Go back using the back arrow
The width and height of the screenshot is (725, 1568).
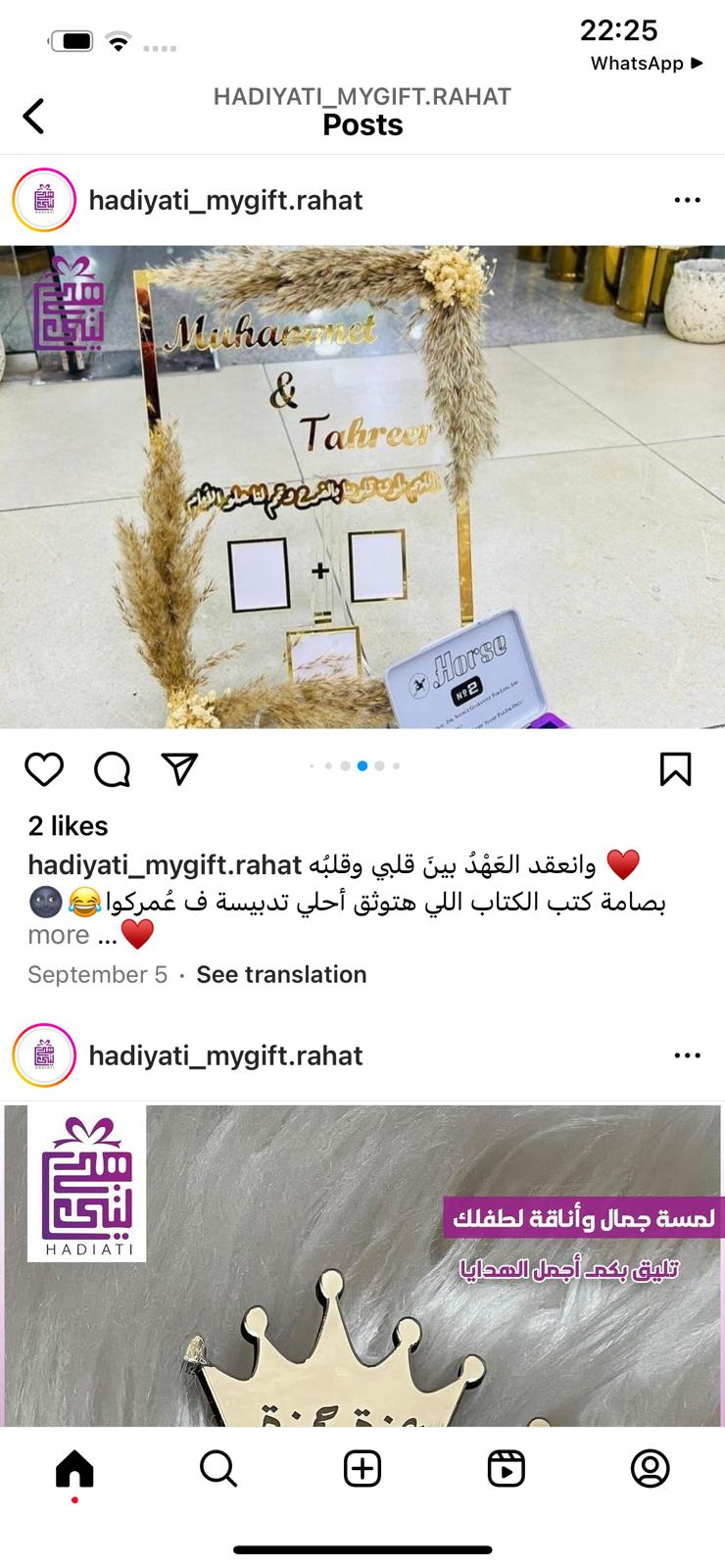click(34, 116)
